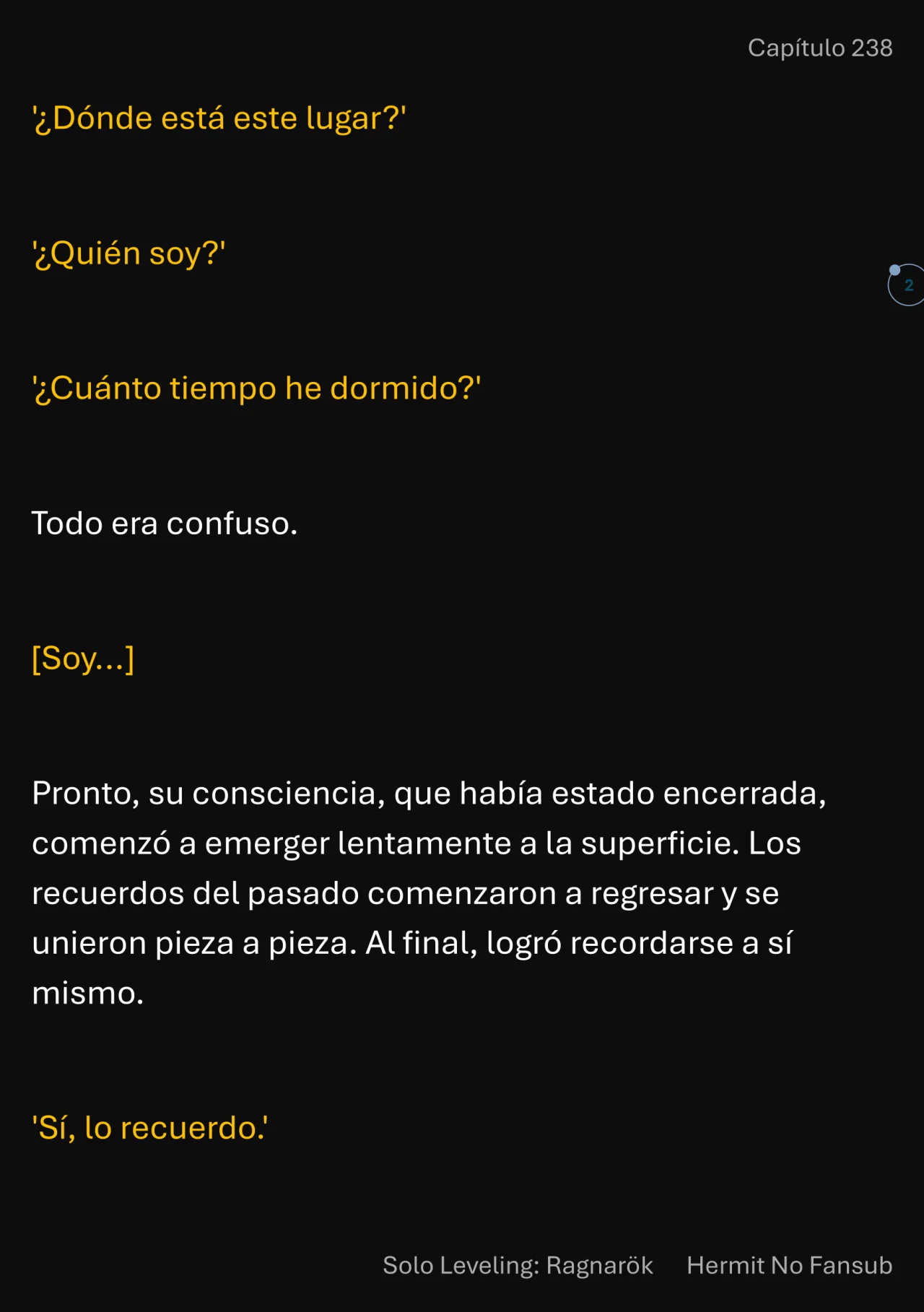The height and width of the screenshot is (1312, 924).
Task: Click the yellow line '¿Quién soy?'
Action: pos(130,253)
